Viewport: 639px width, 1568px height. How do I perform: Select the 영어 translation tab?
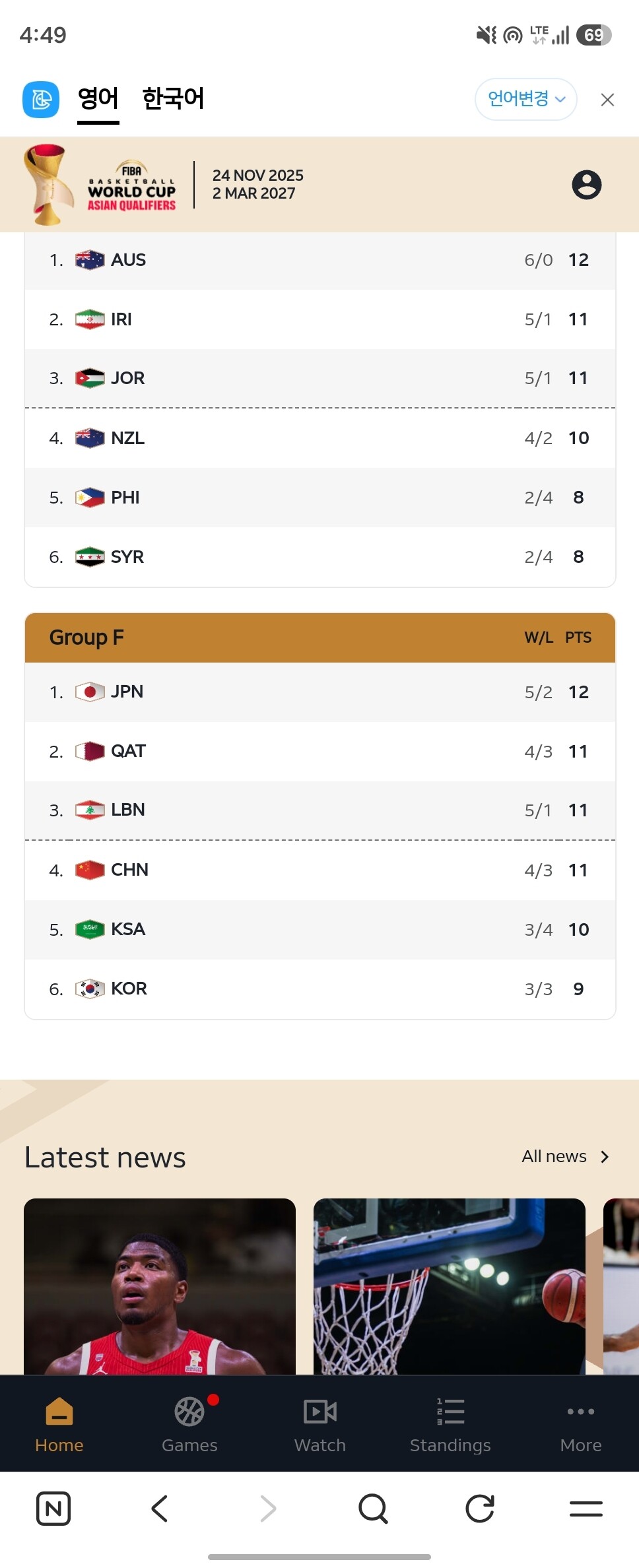point(98,99)
